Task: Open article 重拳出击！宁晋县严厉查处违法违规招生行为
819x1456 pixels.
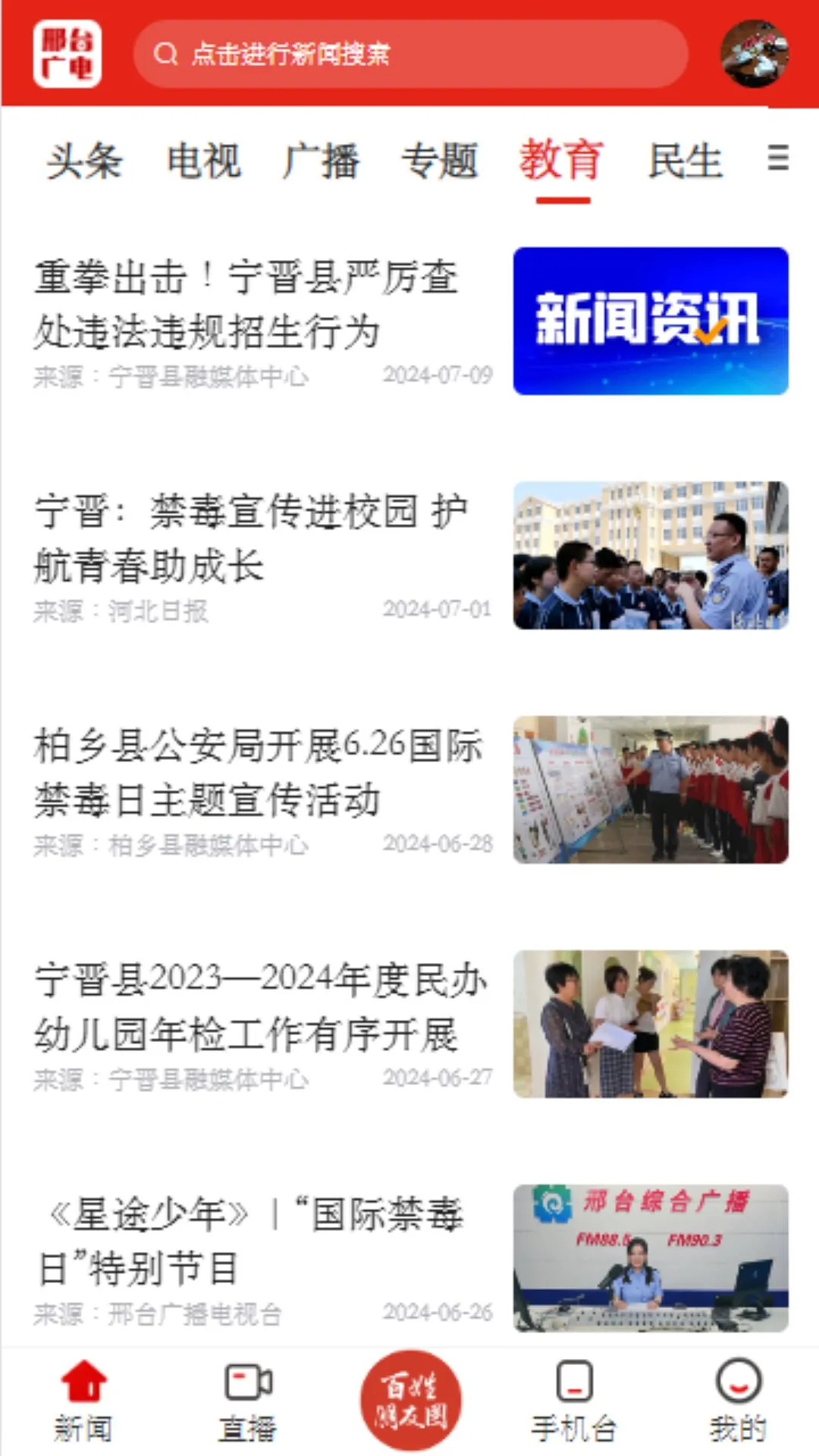Action: [x=246, y=304]
